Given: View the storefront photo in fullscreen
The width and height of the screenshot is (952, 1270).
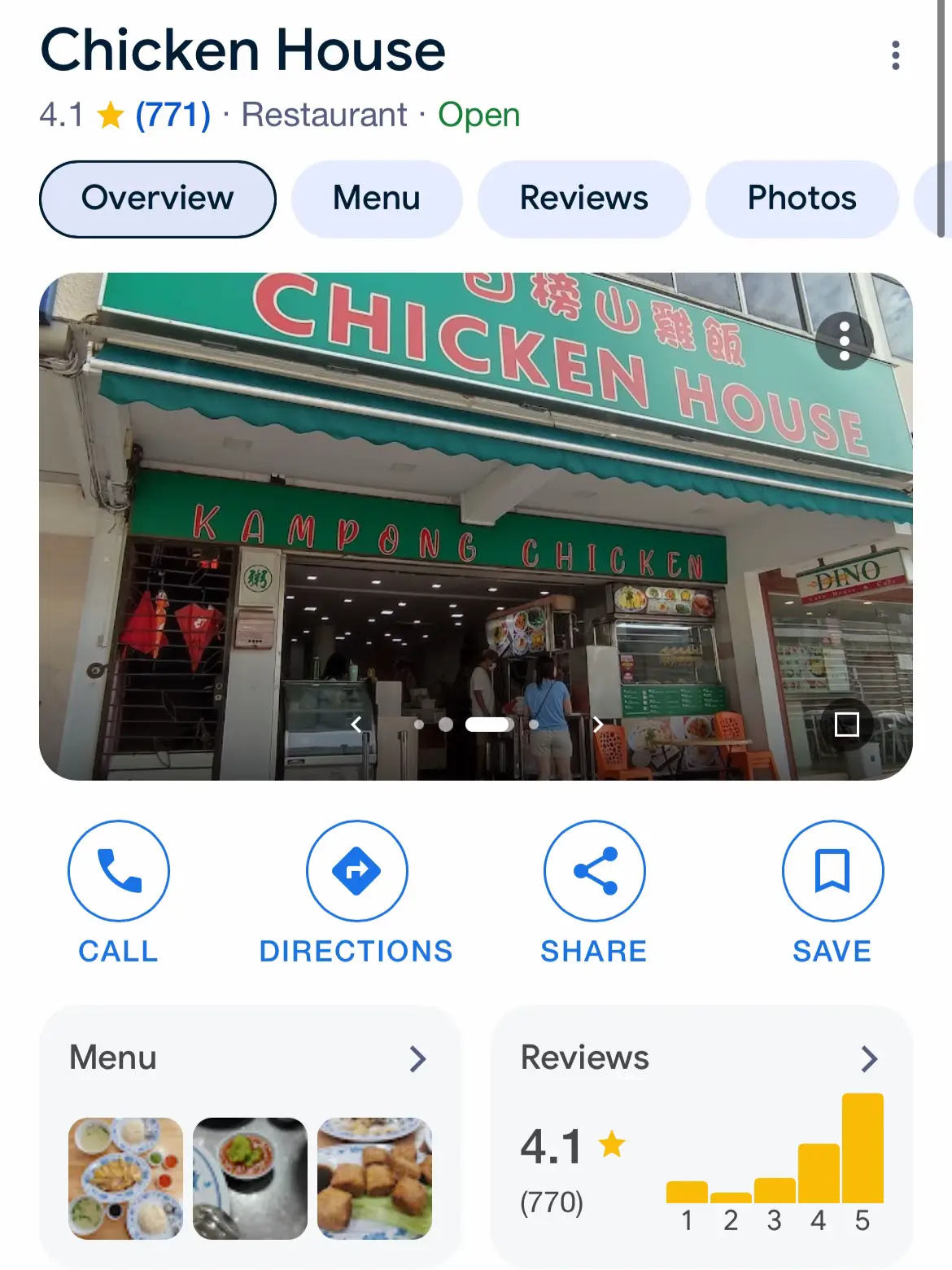Looking at the screenshot, I should point(846,724).
